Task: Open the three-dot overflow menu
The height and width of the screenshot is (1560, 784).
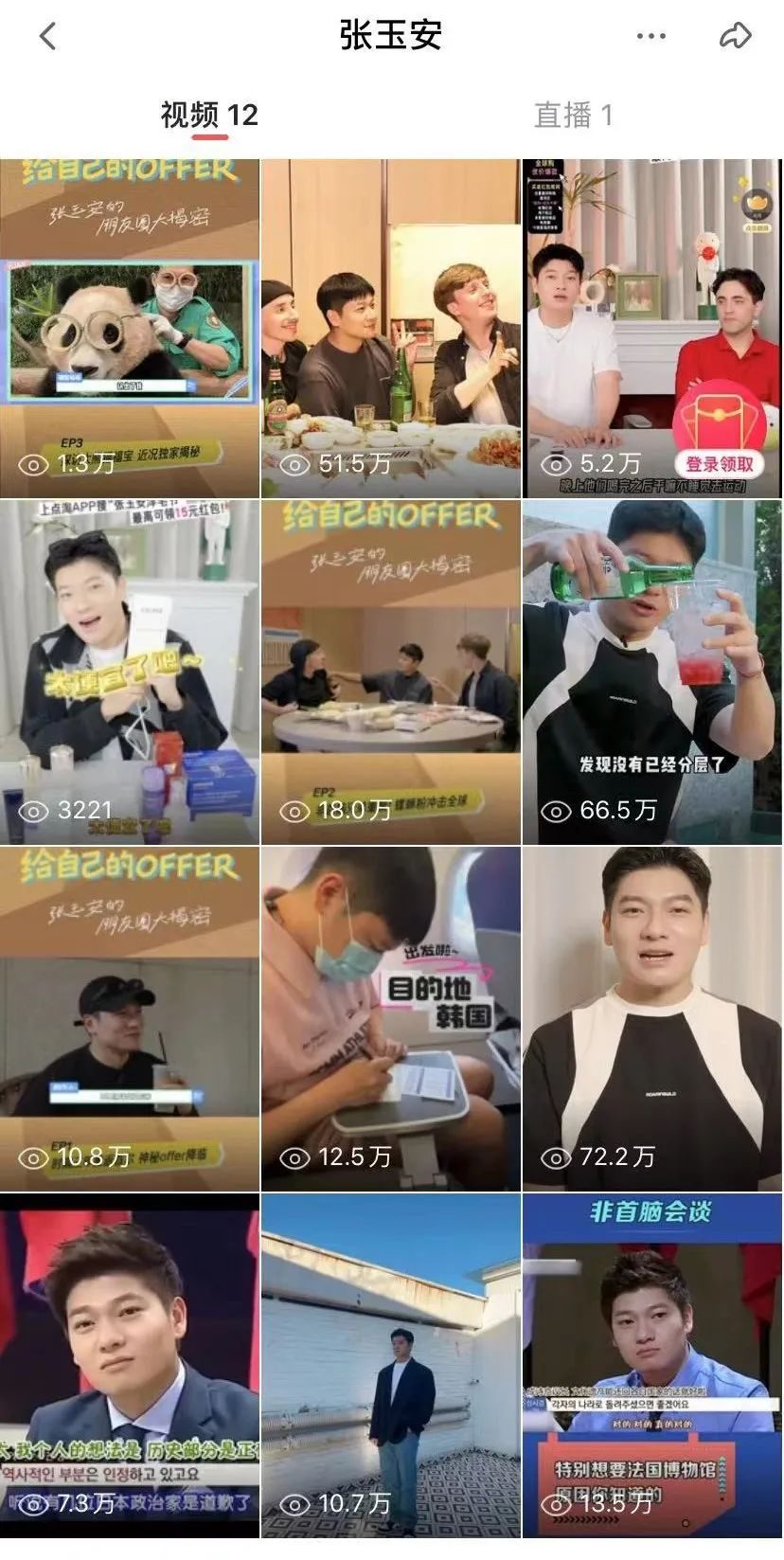Action: click(x=651, y=37)
